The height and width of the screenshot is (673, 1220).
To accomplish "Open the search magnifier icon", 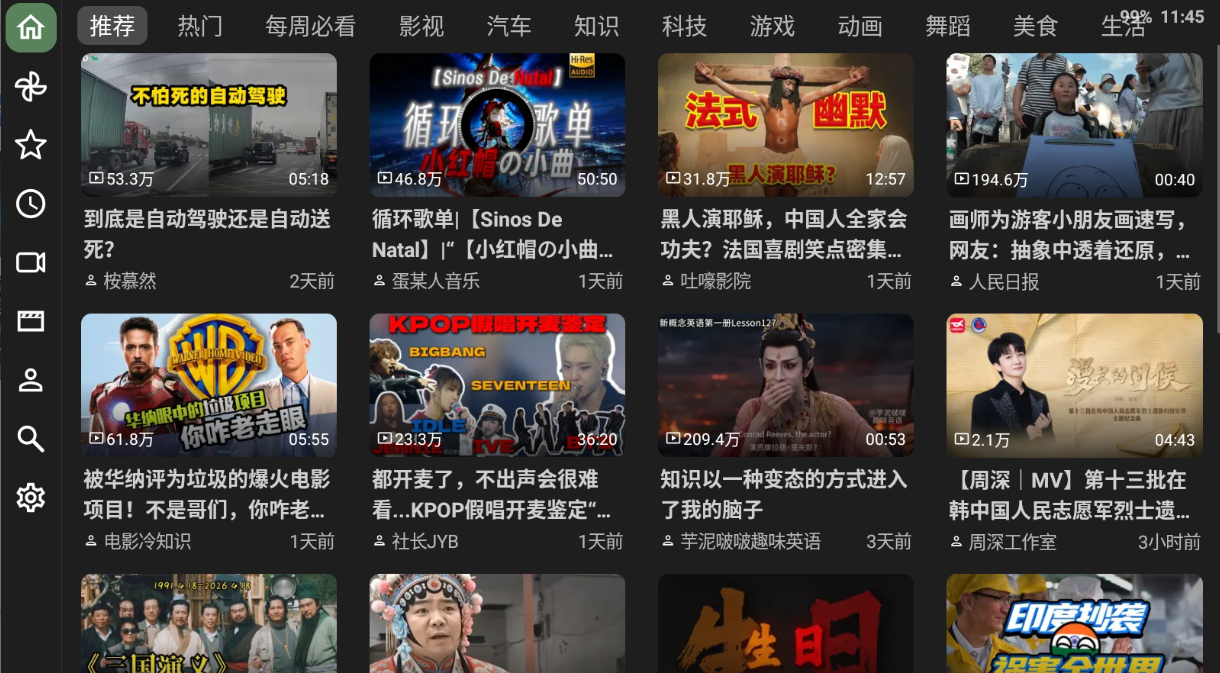I will coord(31,438).
